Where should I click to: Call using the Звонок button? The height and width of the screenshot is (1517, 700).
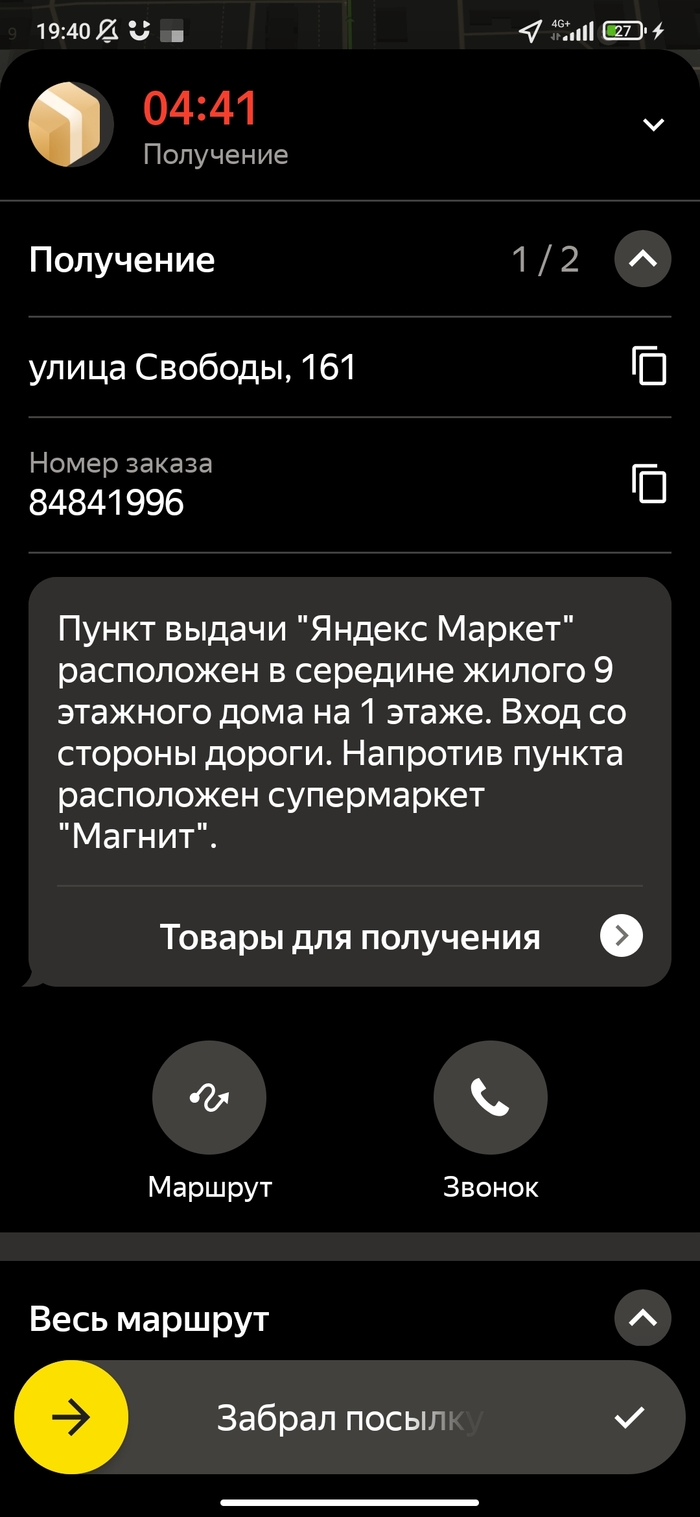(490, 1098)
